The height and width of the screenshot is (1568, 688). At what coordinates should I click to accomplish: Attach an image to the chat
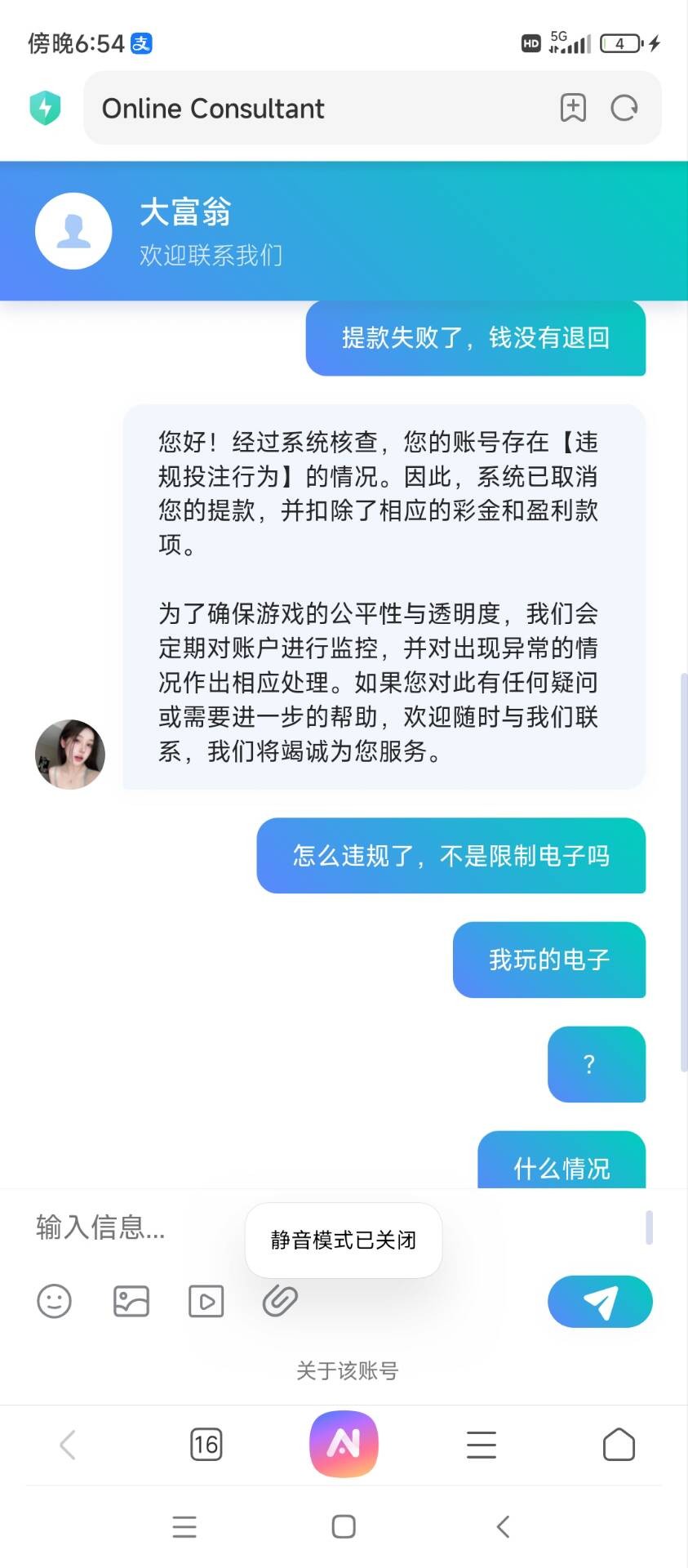tap(131, 1301)
